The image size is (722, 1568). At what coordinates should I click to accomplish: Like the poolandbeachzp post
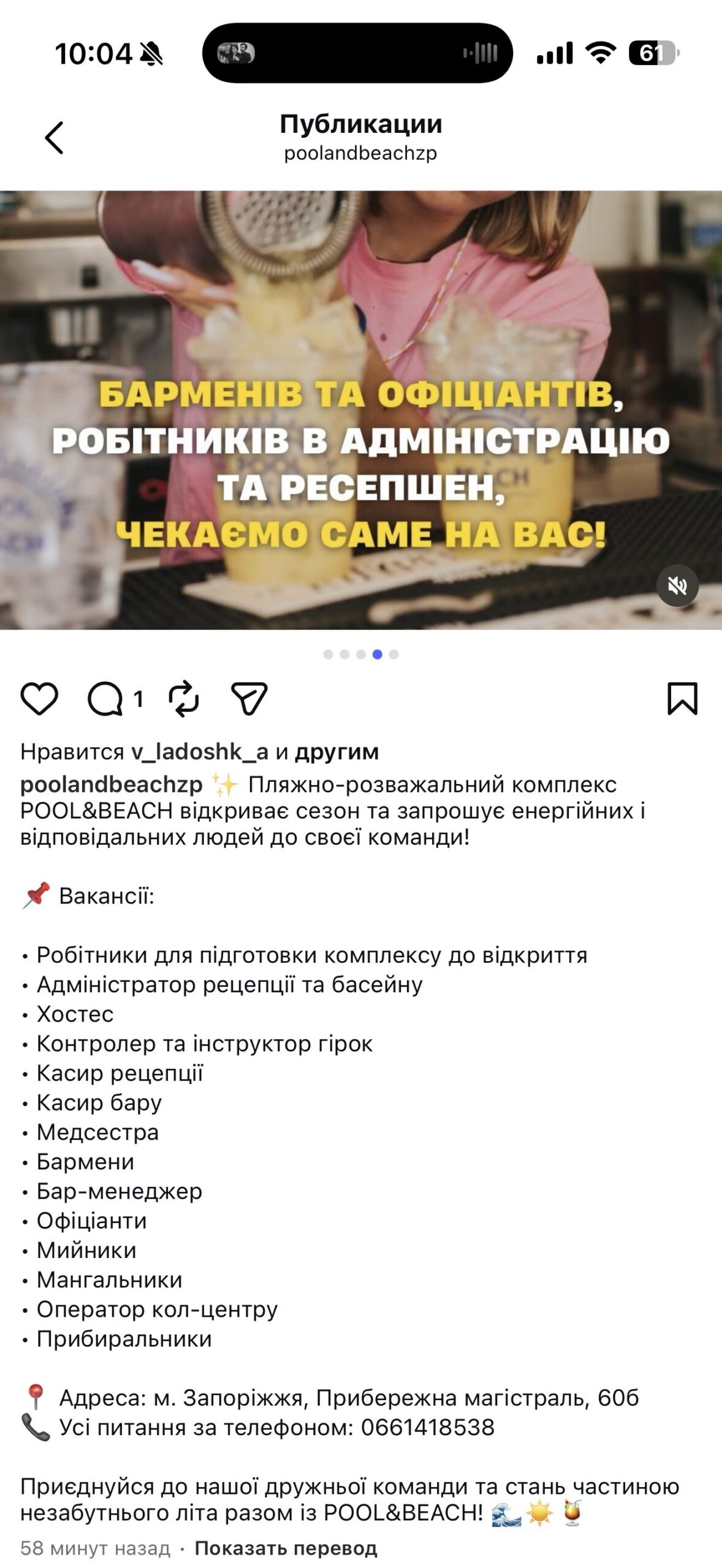(39, 698)
